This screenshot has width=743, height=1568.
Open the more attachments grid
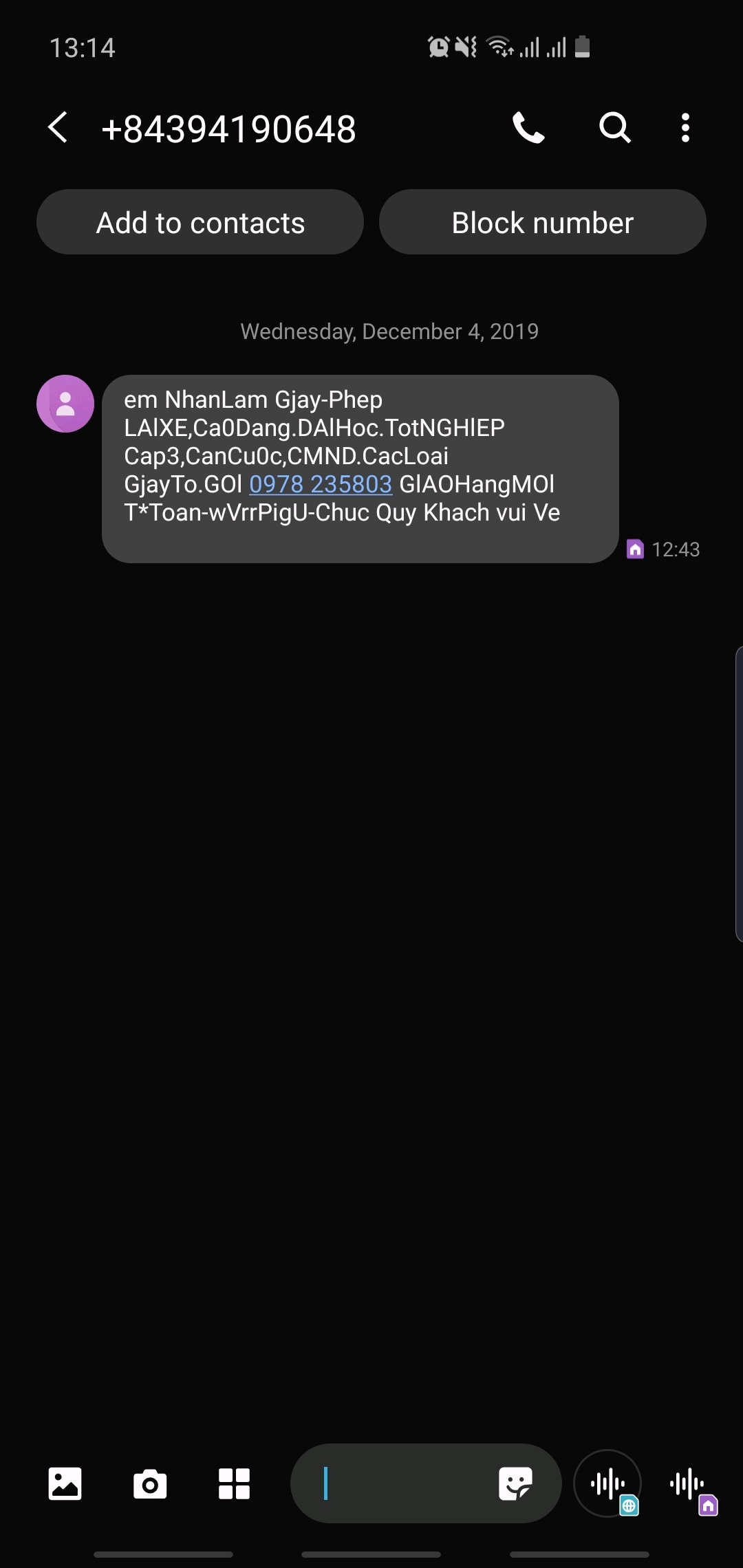tap(234, 1484)
